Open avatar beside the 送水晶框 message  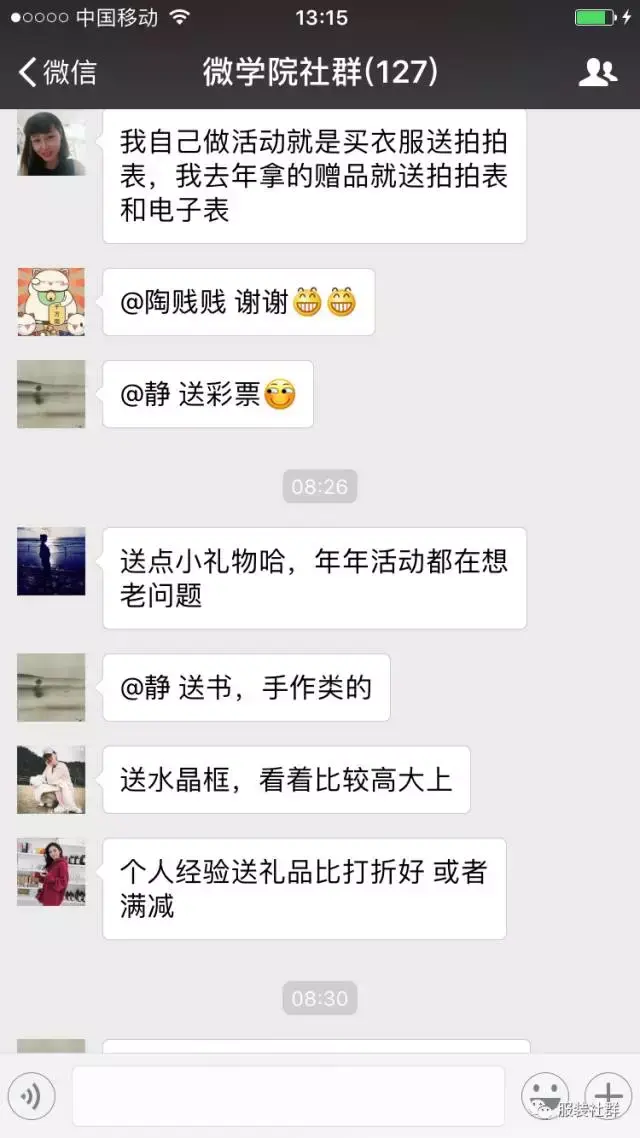point(51,780)
